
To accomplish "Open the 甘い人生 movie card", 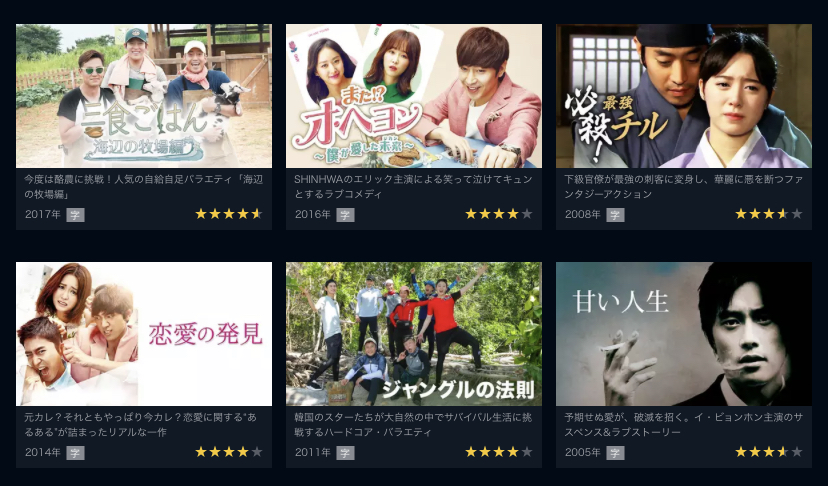I will 683,334.
